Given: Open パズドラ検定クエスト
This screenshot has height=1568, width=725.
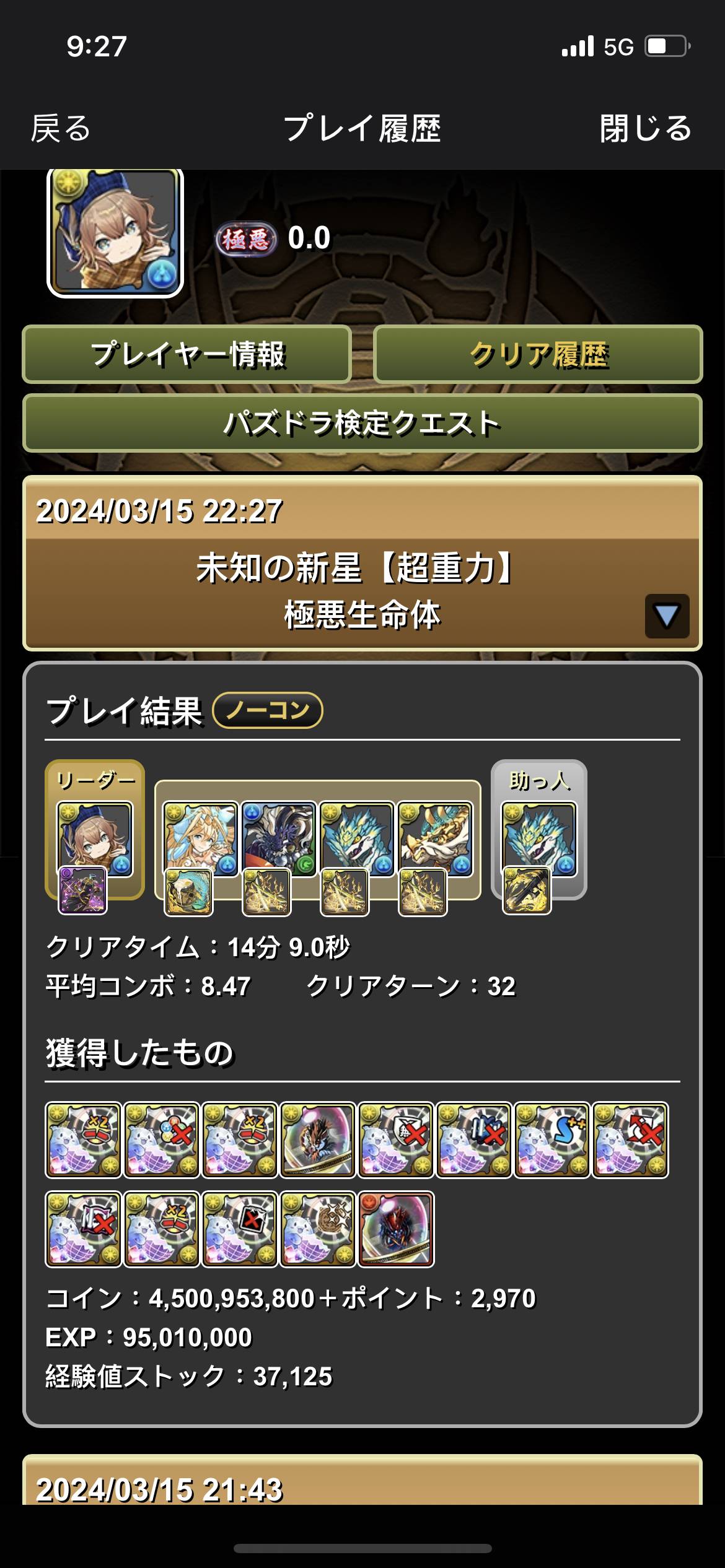Looking at the screenshot, I should 362,424.
